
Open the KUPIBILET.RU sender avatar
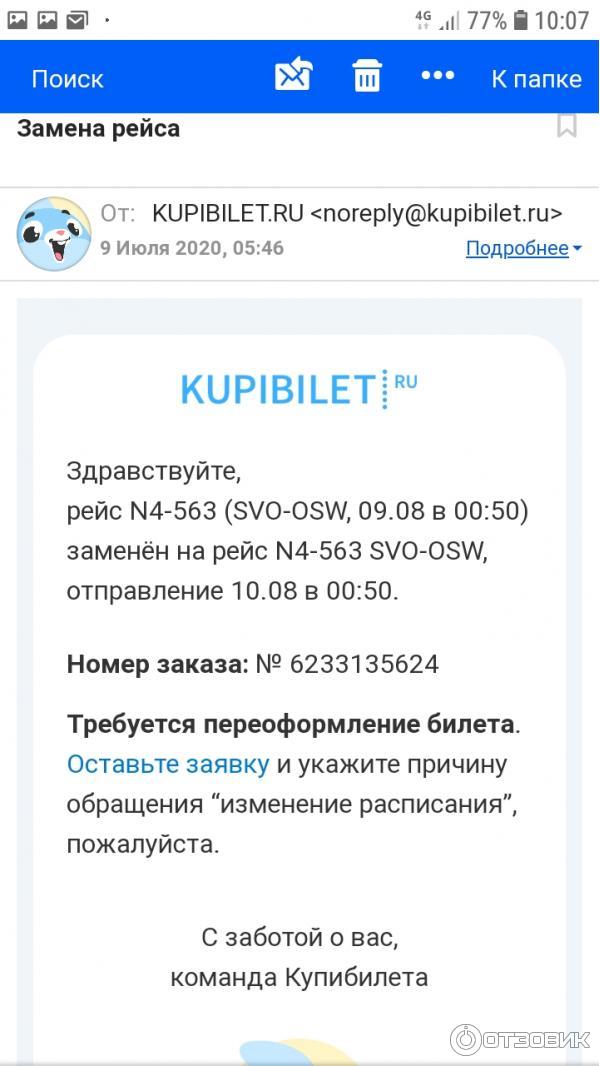(54, 234)
